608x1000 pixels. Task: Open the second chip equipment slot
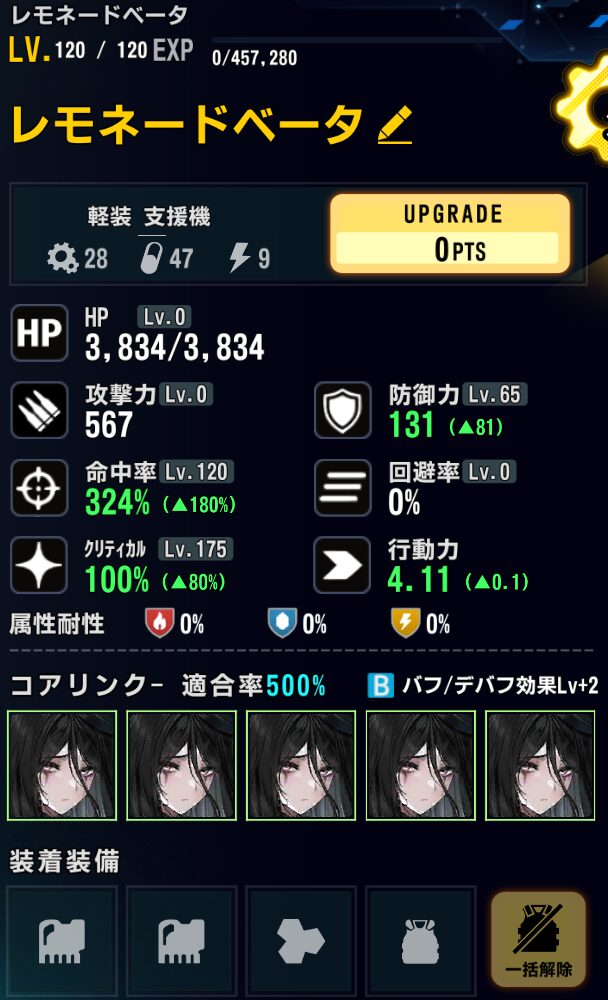[181, 941]
